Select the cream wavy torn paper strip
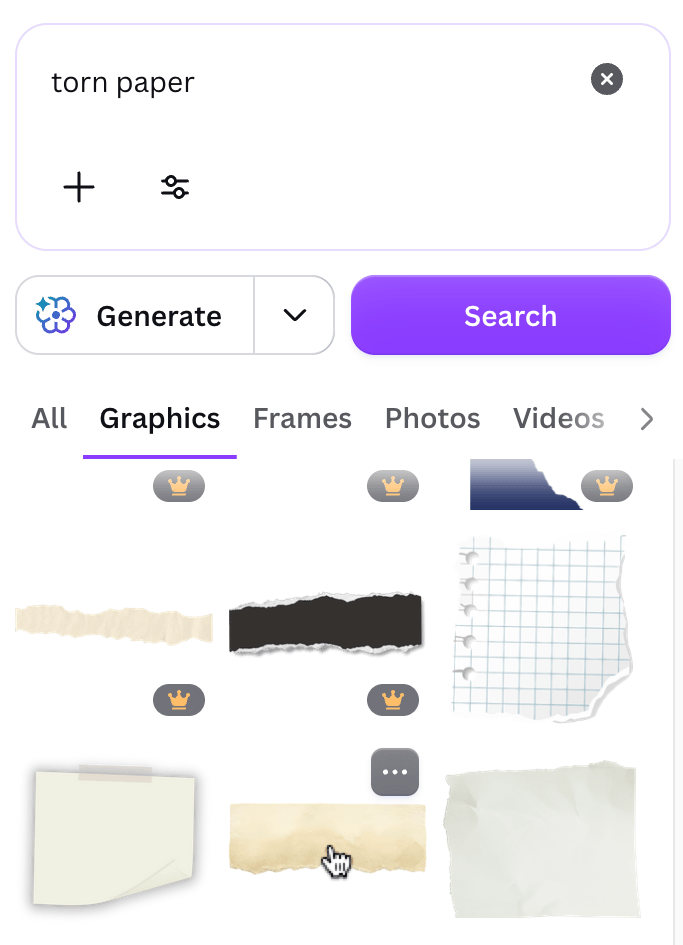The height and width of the screenshot is (945, 683). click(114, 624)
